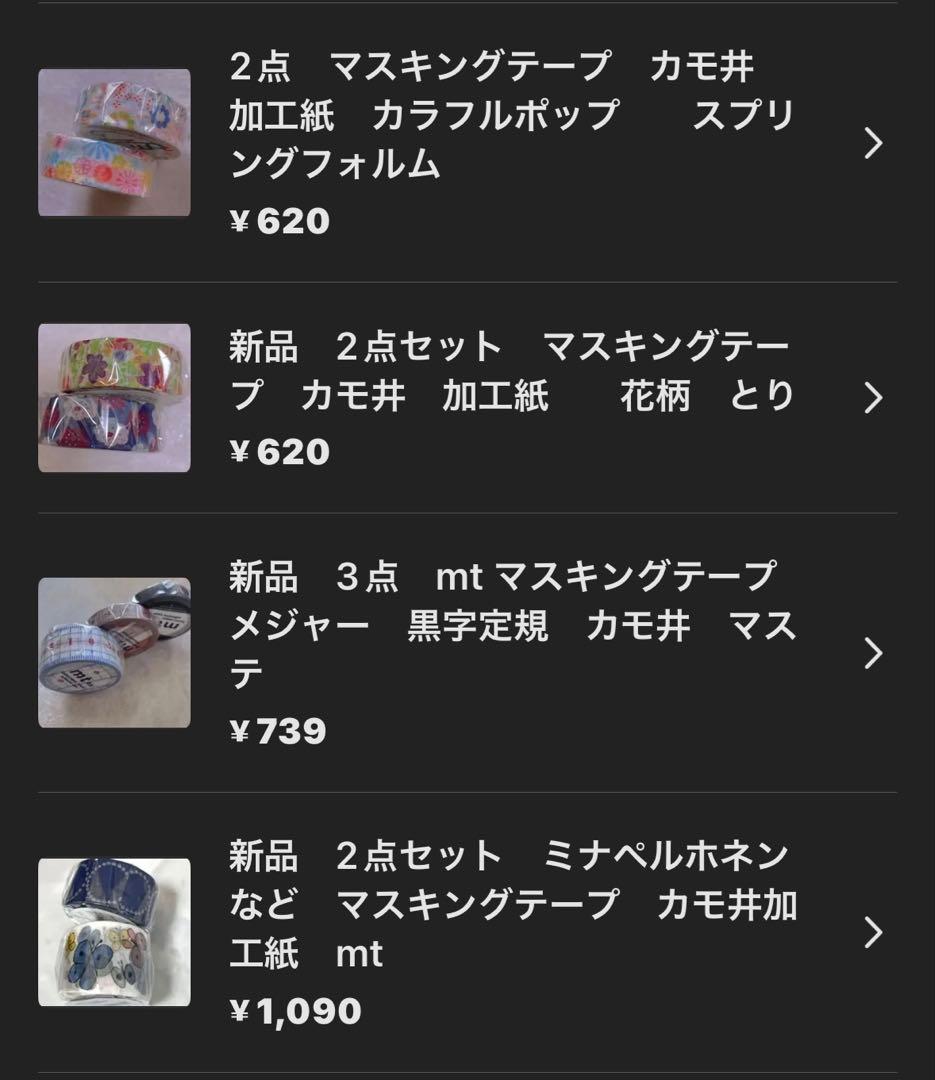This screenshot has width=935, height=1080.
Task: Open the 花柄 とり masking tape set listing
Action: [x=467, y=397]
